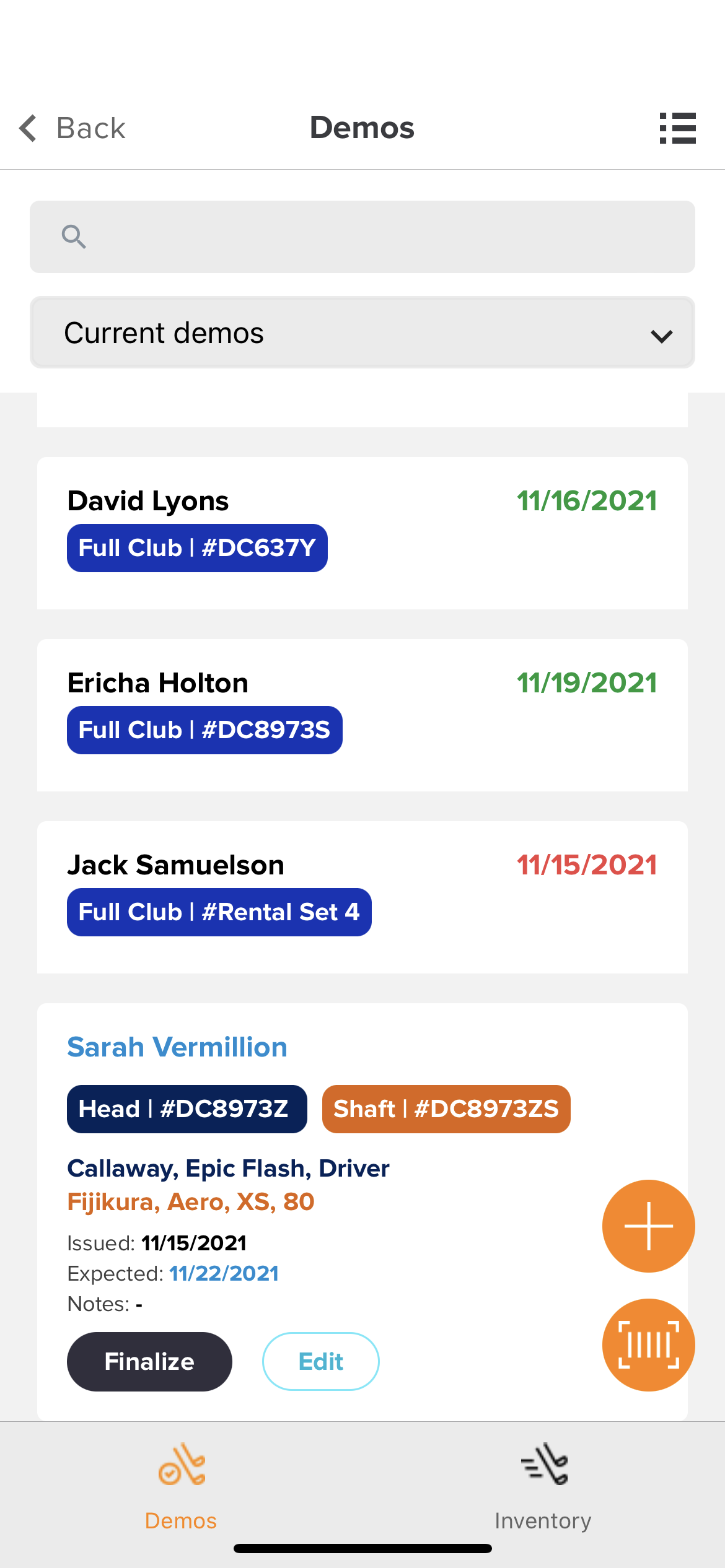Open the barcode scanner button
The image size is (725, 1568).
coord(649,1345)
